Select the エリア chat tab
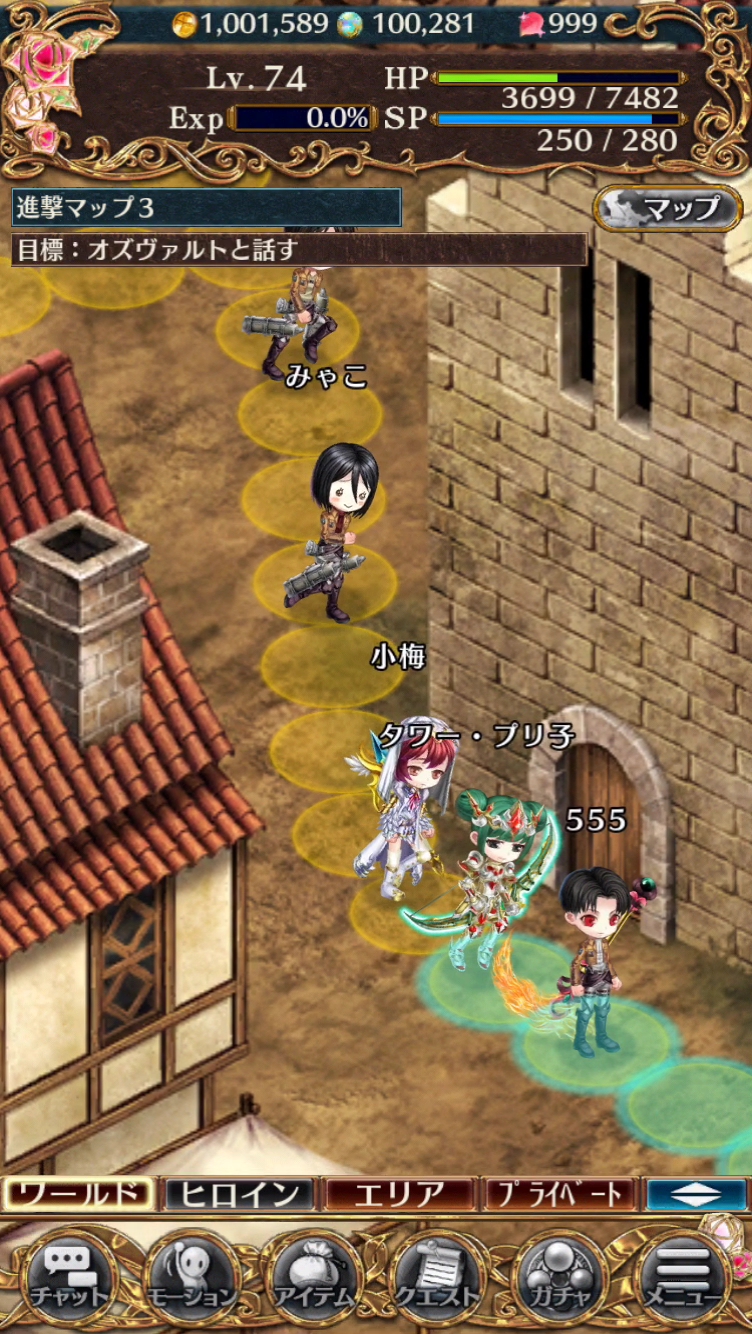Image resolution: width=752 pixels, height=1334 pixels. pyautogui.click(x=399, y=1193)
